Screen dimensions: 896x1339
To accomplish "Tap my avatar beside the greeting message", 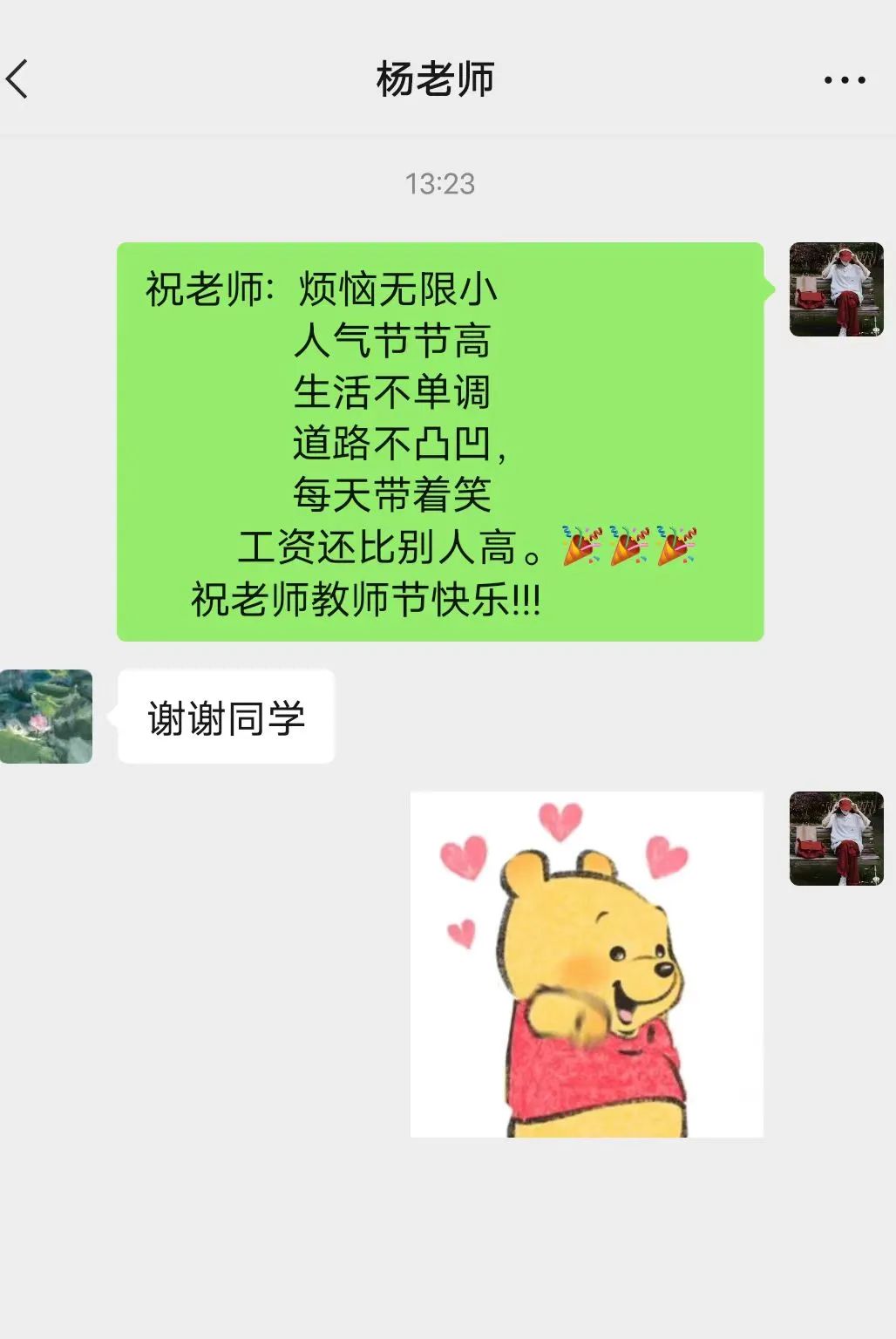I will 836,289.
